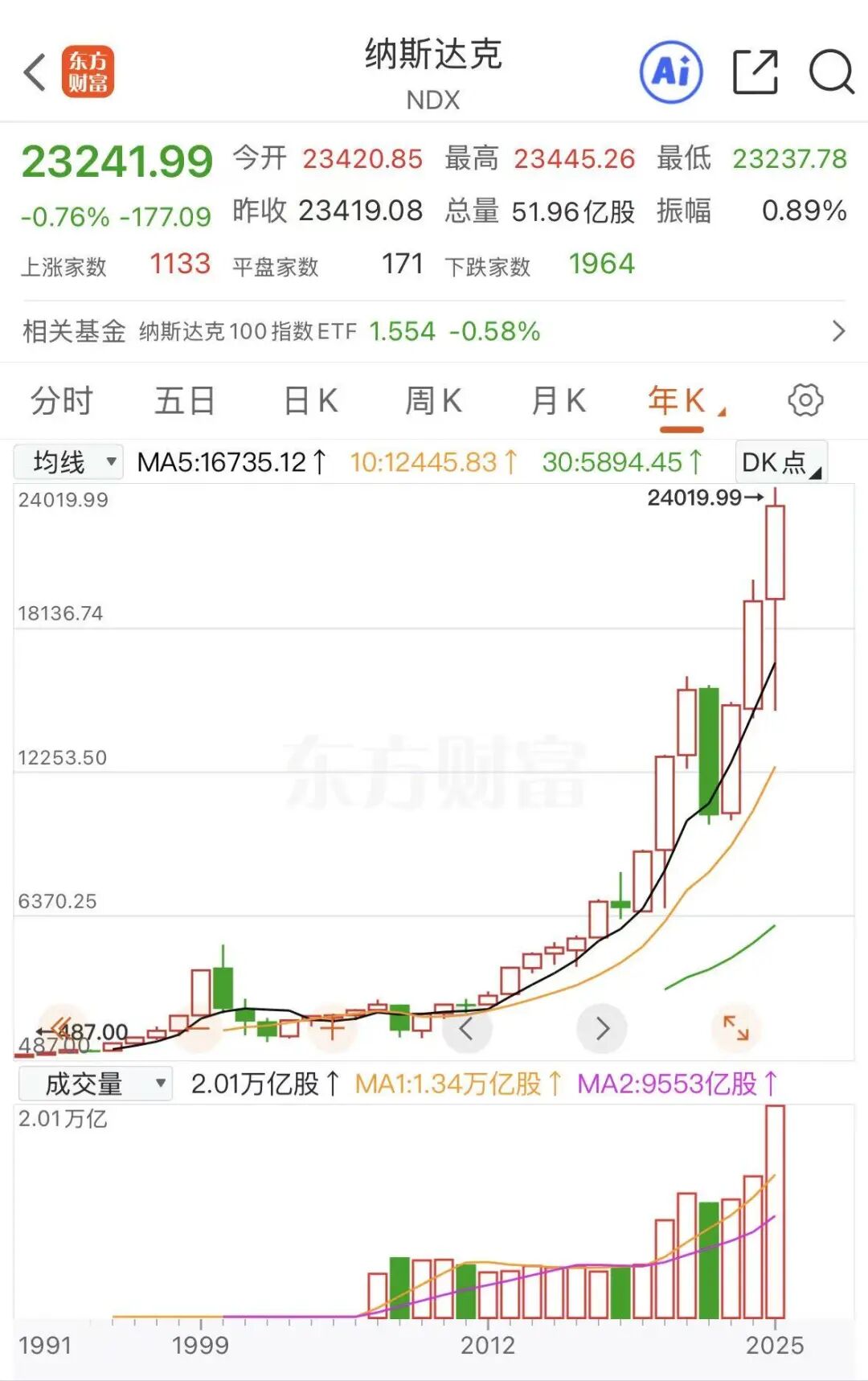View the 月K chart
This screenshot has height=1381, width=868.
click(x=559, y=400)
